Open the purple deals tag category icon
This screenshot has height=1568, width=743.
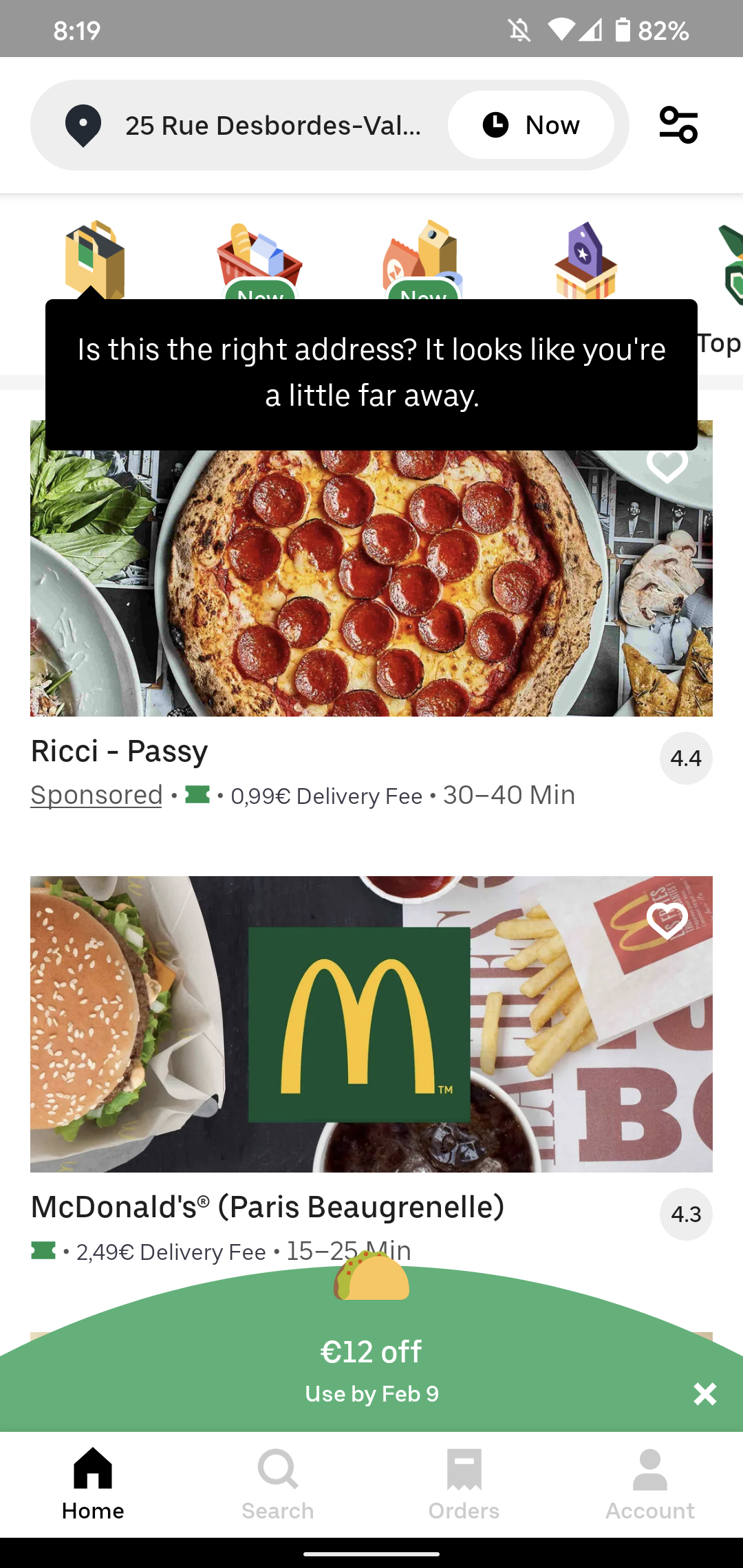coord(585,261)
